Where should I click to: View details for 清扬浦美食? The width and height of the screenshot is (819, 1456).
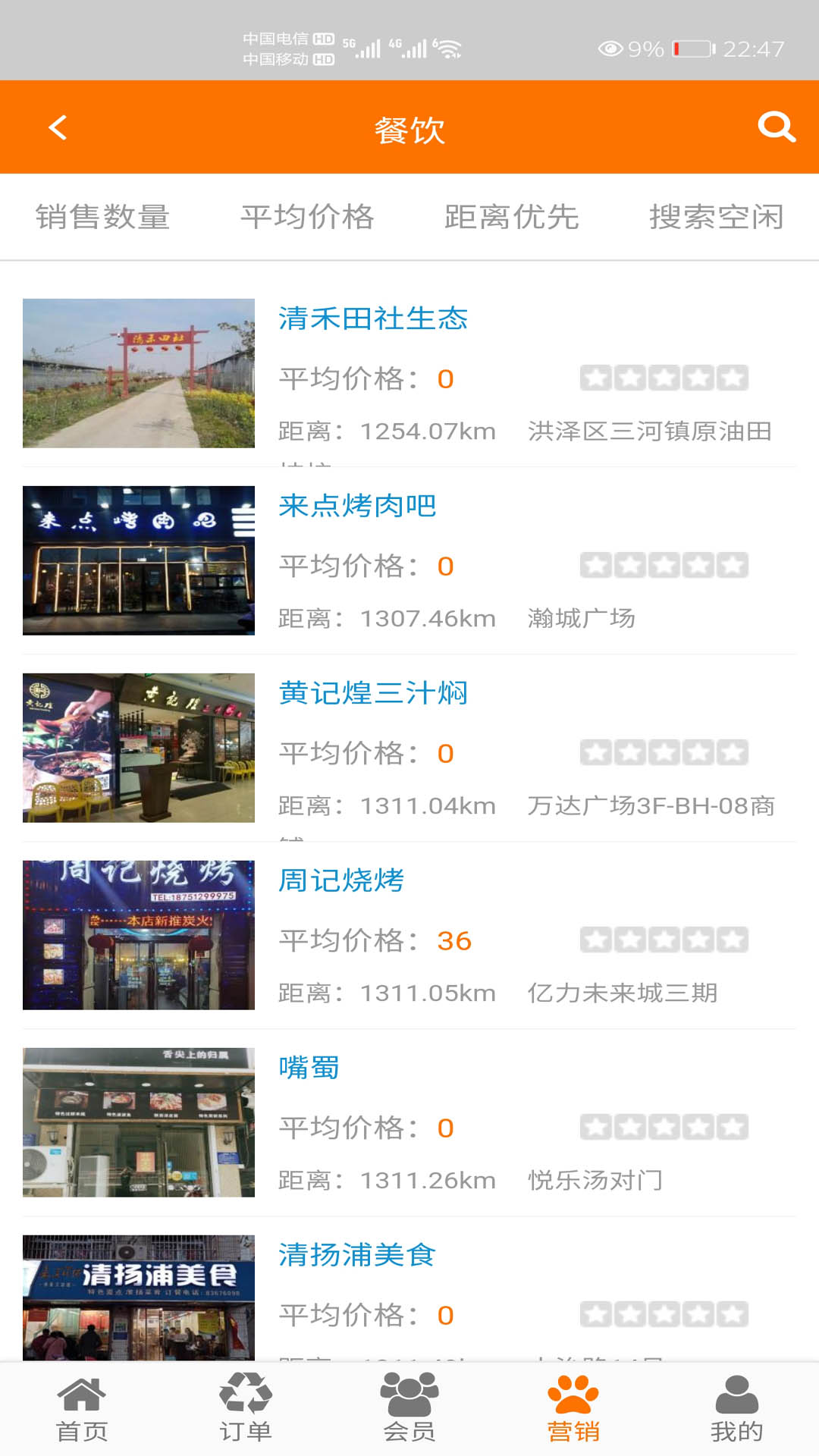356,1255
